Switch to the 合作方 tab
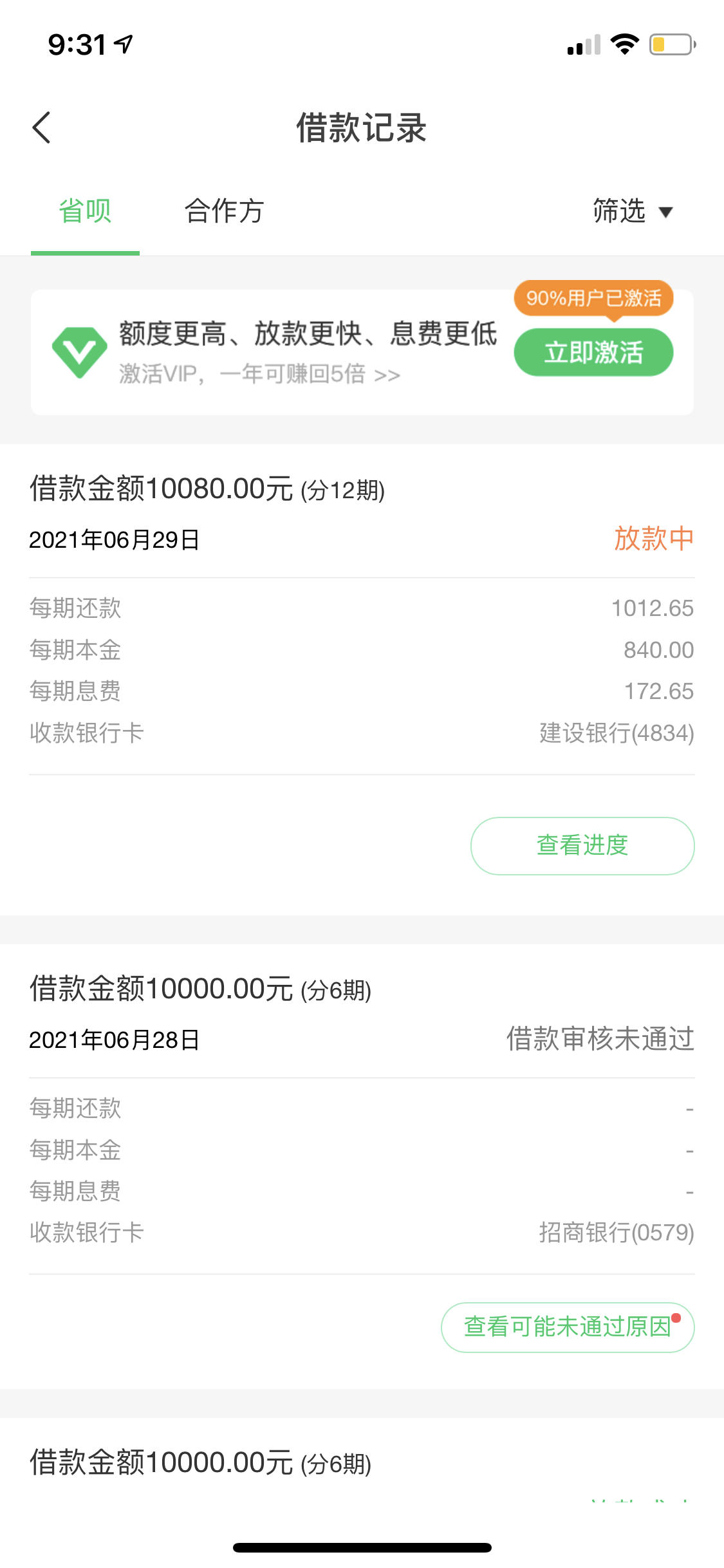This screenshot has width=724, height=1568. 224,211
